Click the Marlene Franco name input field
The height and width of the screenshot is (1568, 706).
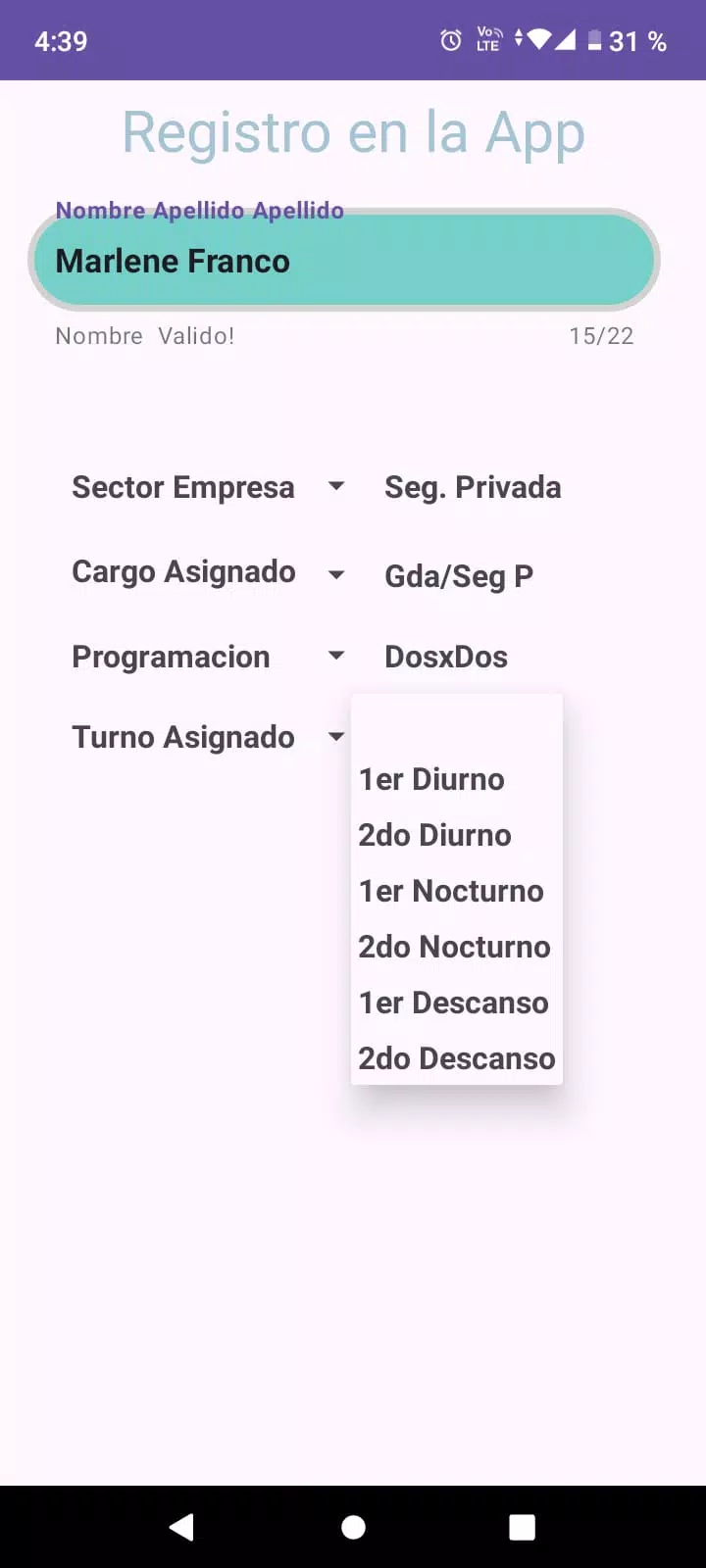(343, 260)
